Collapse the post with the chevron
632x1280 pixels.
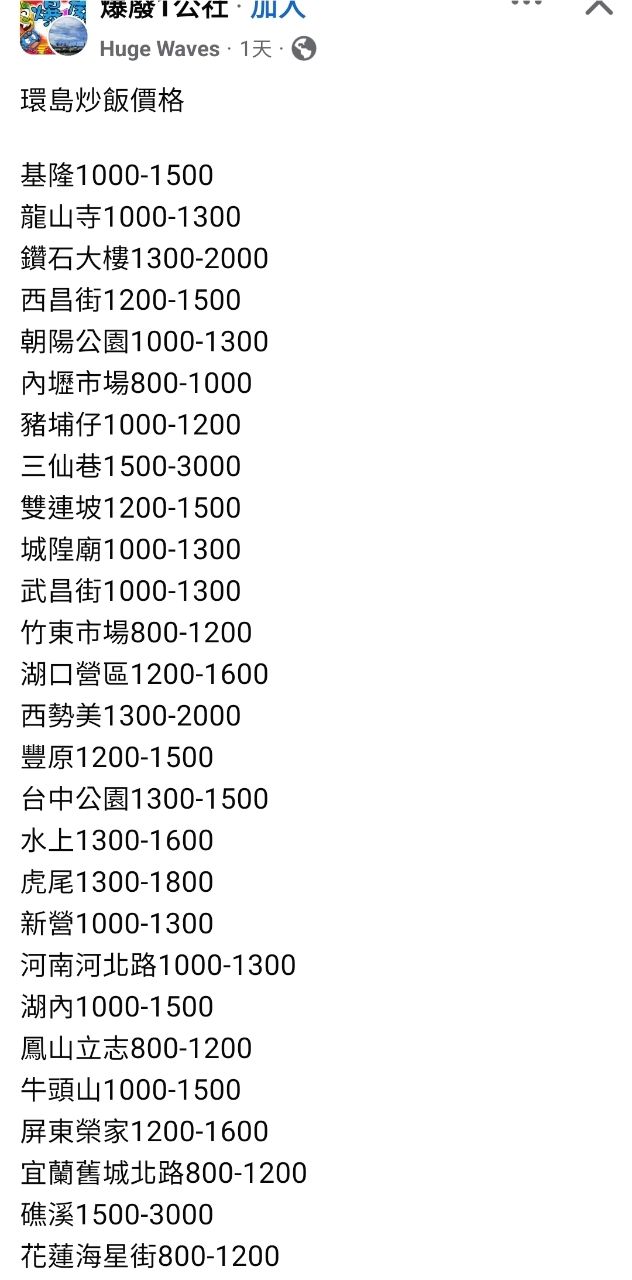(x=598, y=8)
